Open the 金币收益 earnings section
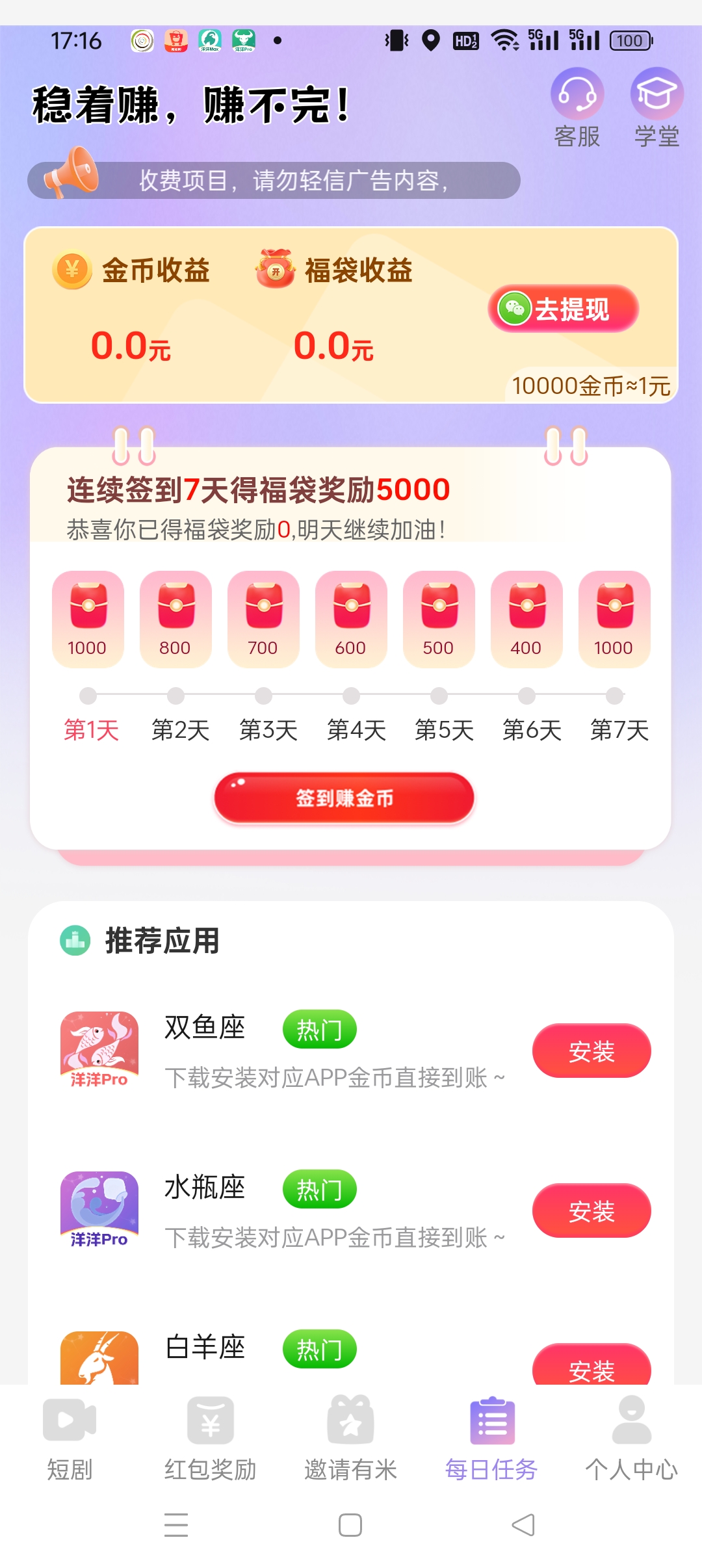702x1568 pixels. point(131,307)
